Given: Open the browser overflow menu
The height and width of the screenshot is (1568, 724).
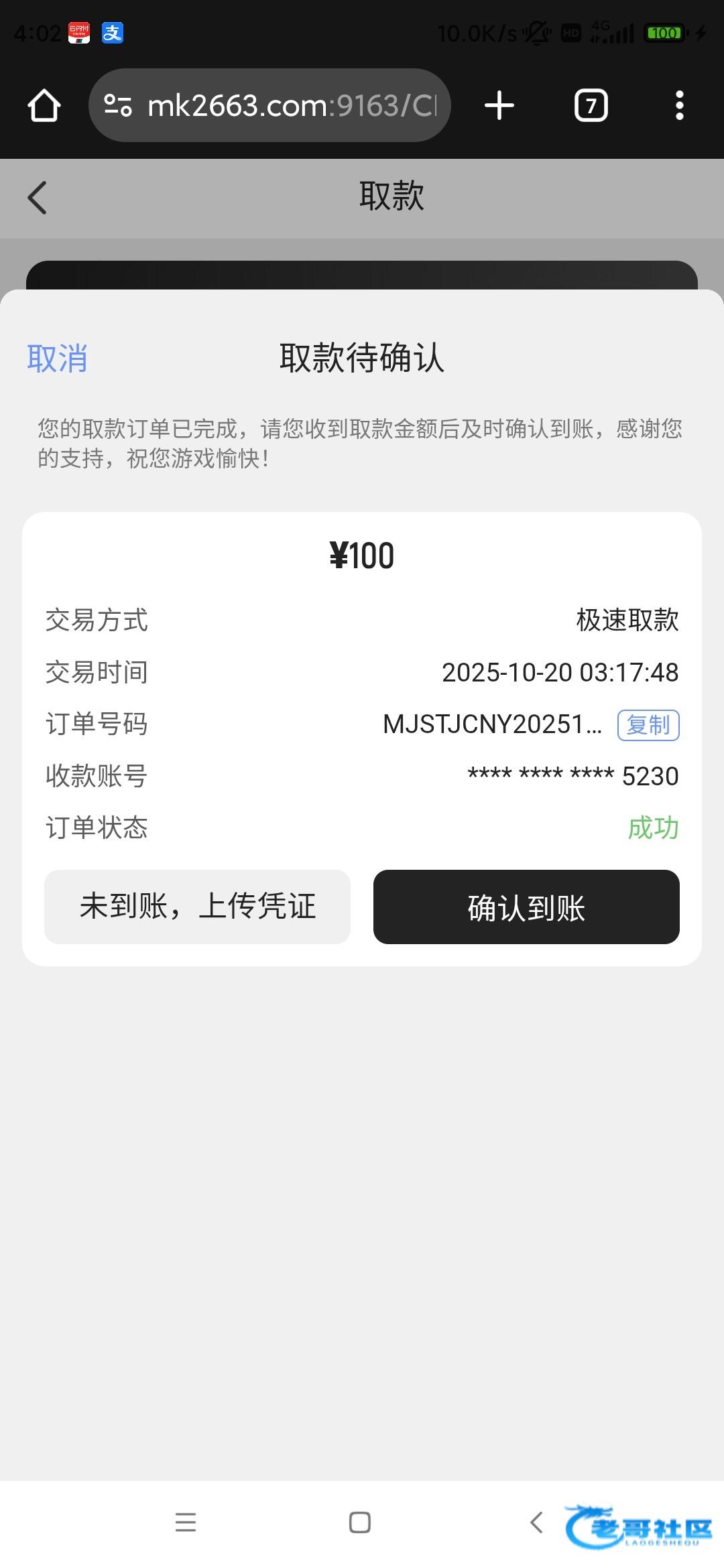Looking at the screenshot, I should pos(679,106).
